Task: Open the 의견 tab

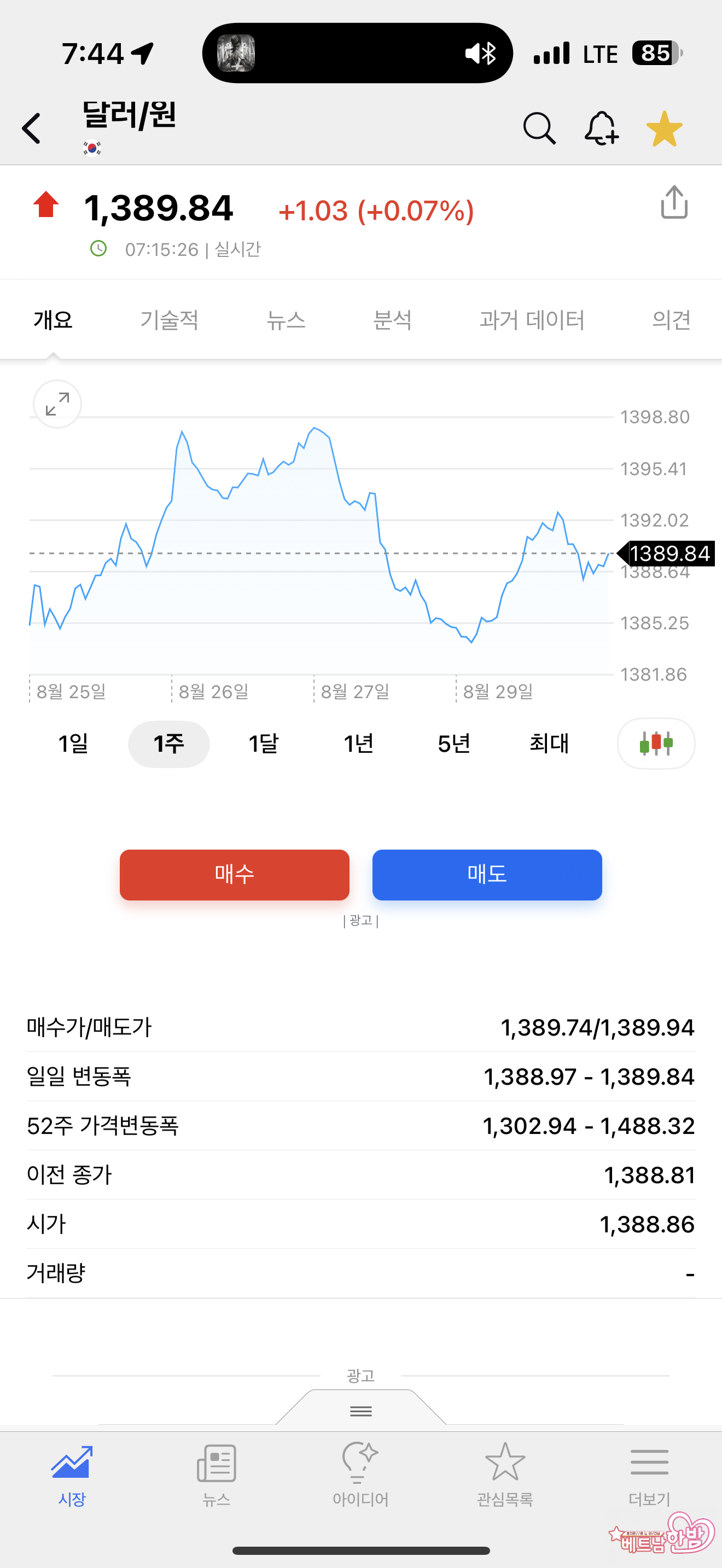Action: [671, 320]
